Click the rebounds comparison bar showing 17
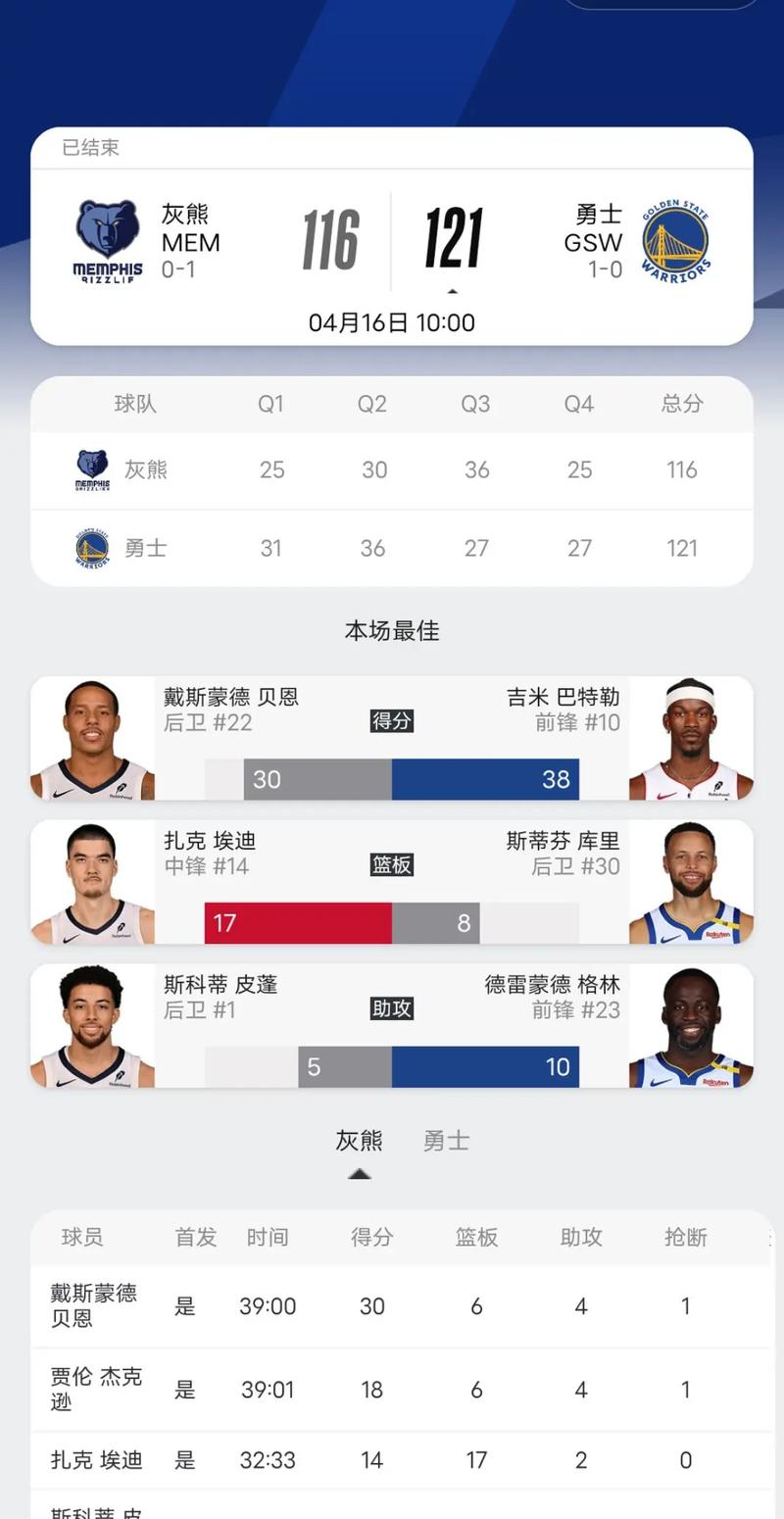784x1519 pixels. (x=294, y=923)
